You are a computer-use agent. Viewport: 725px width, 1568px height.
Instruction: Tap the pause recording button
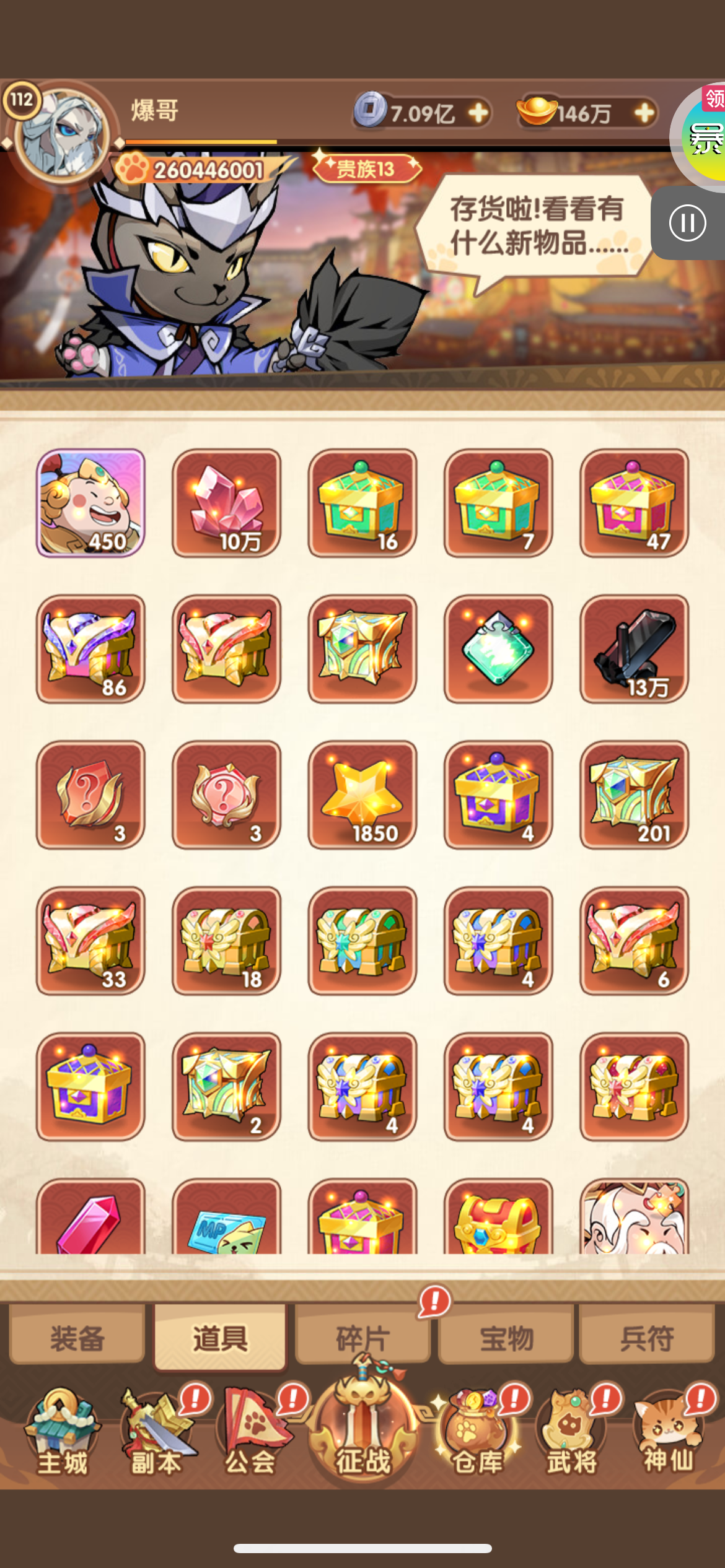pos(687,223)
